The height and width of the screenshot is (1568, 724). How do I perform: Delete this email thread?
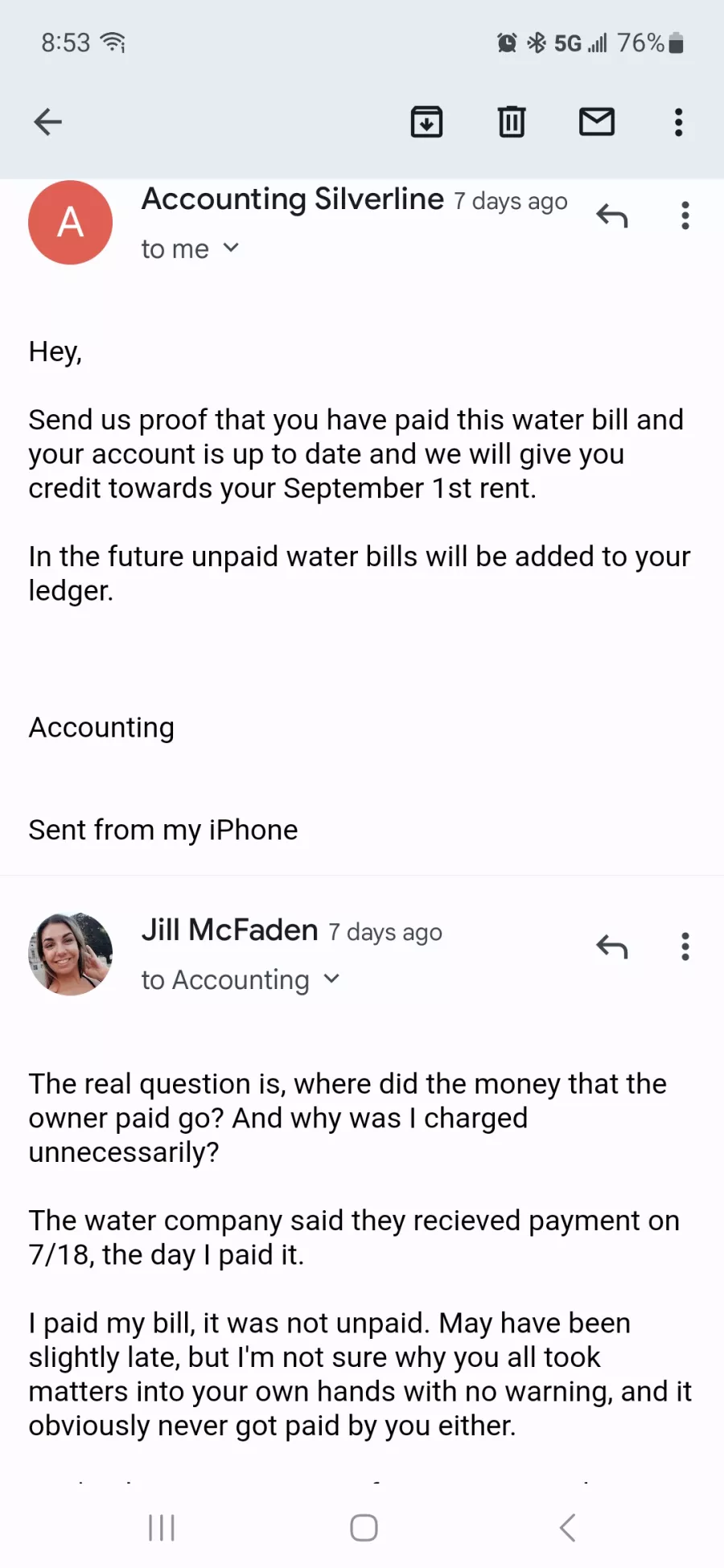(x=512, y=122)
